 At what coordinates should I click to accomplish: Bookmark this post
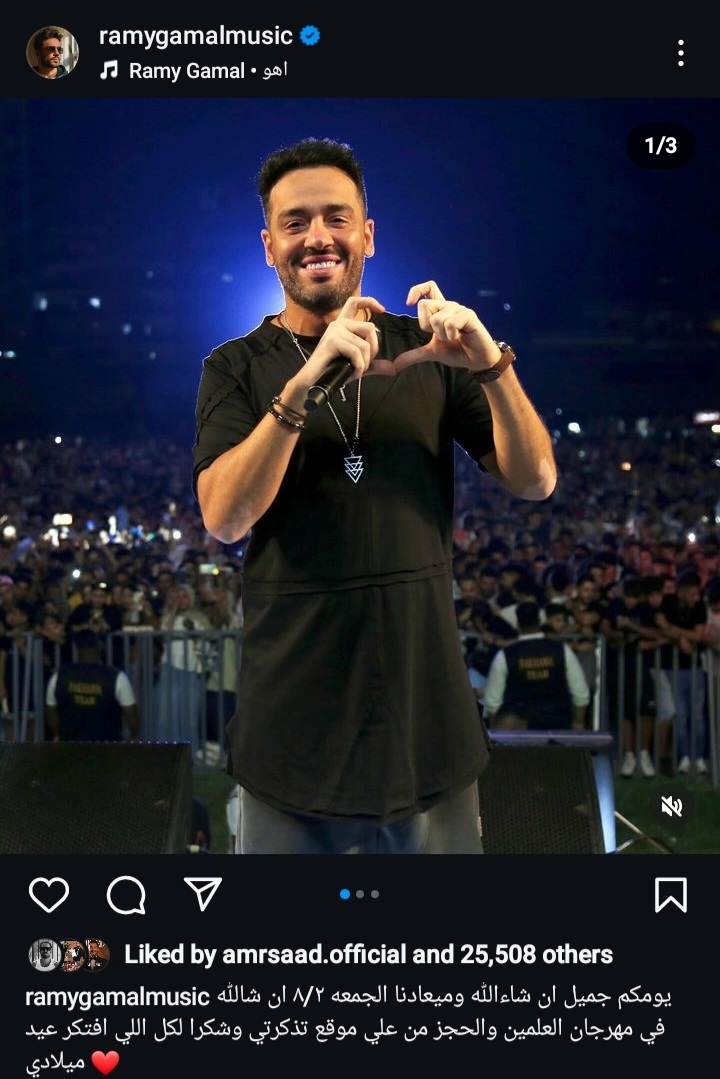[671, 894]
